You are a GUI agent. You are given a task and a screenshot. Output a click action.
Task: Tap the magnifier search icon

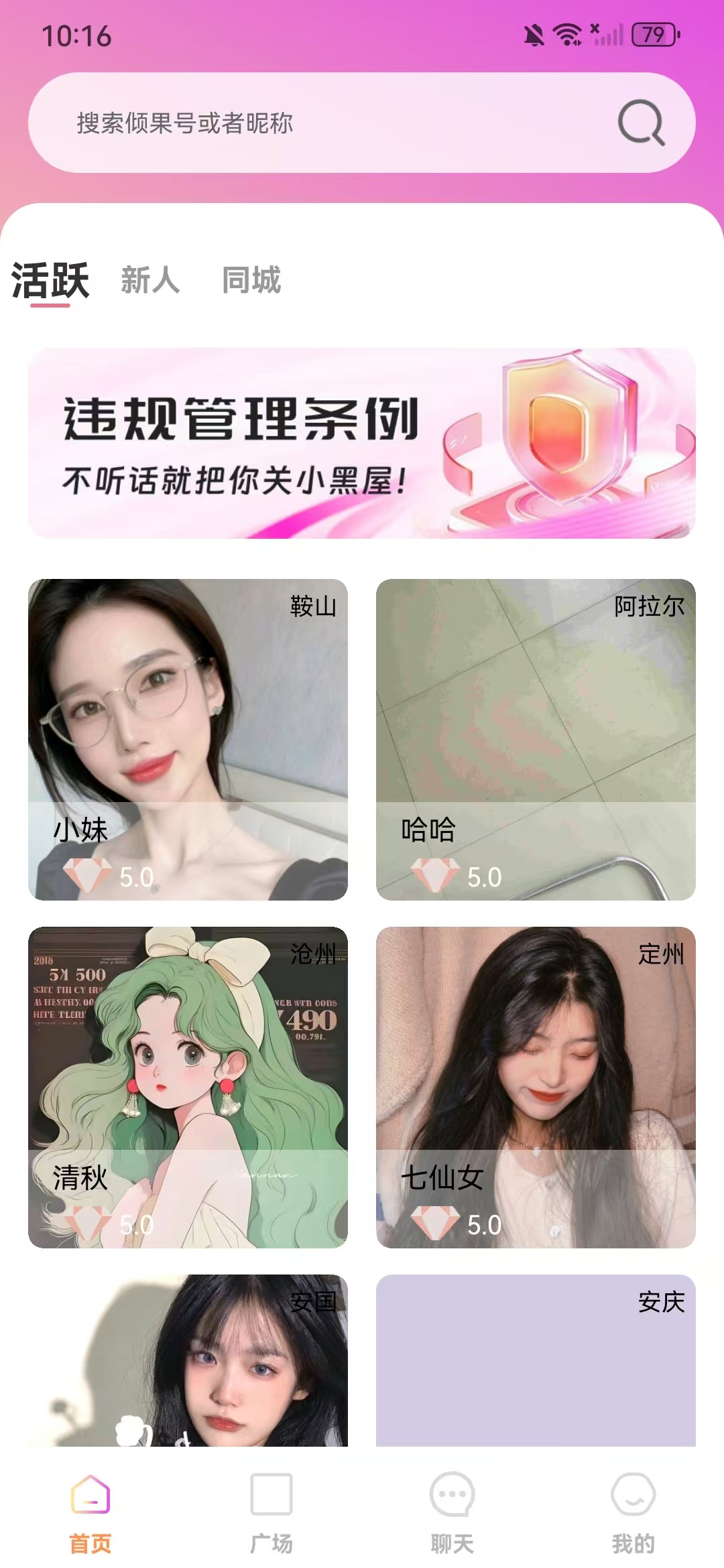click(x=641, y=123)
